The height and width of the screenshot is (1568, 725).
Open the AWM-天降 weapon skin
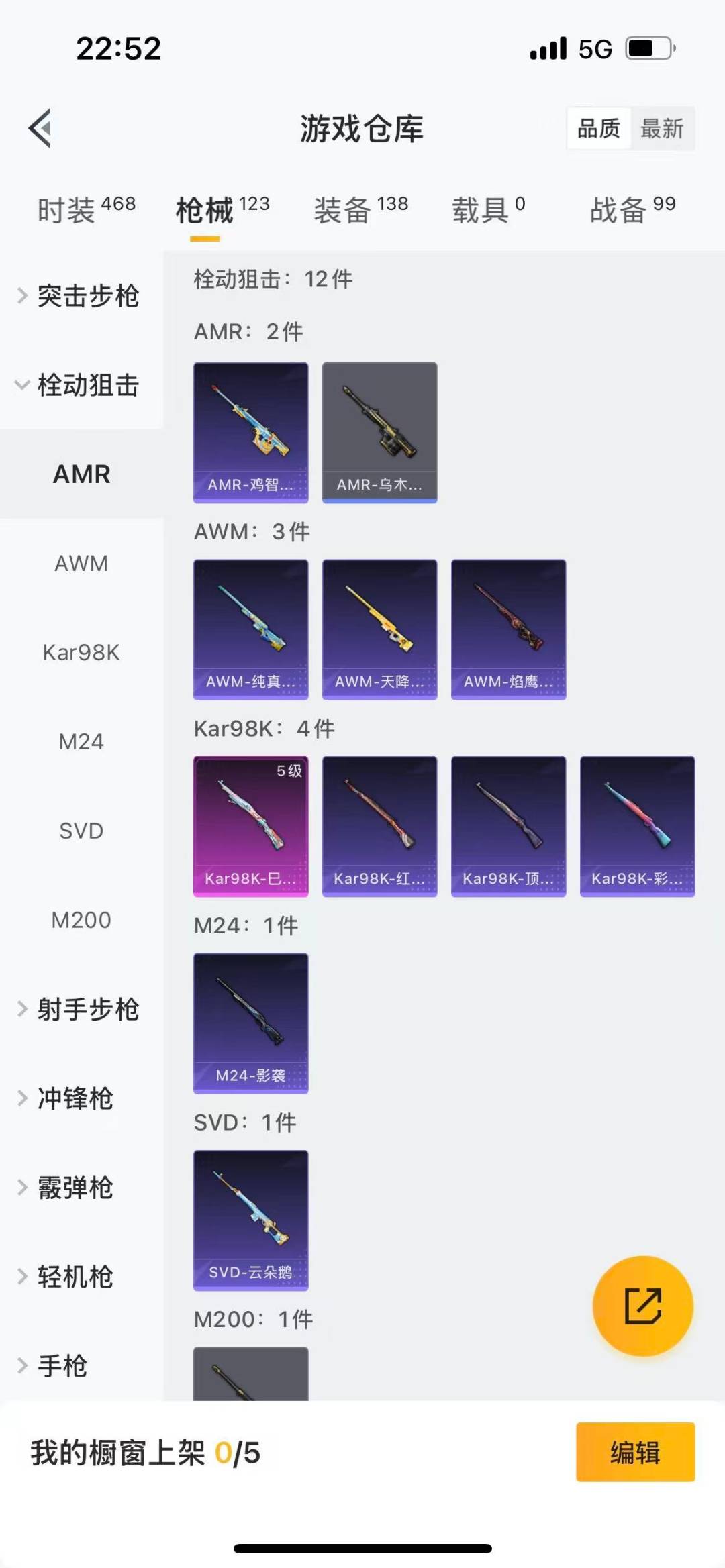click(379, 629)
